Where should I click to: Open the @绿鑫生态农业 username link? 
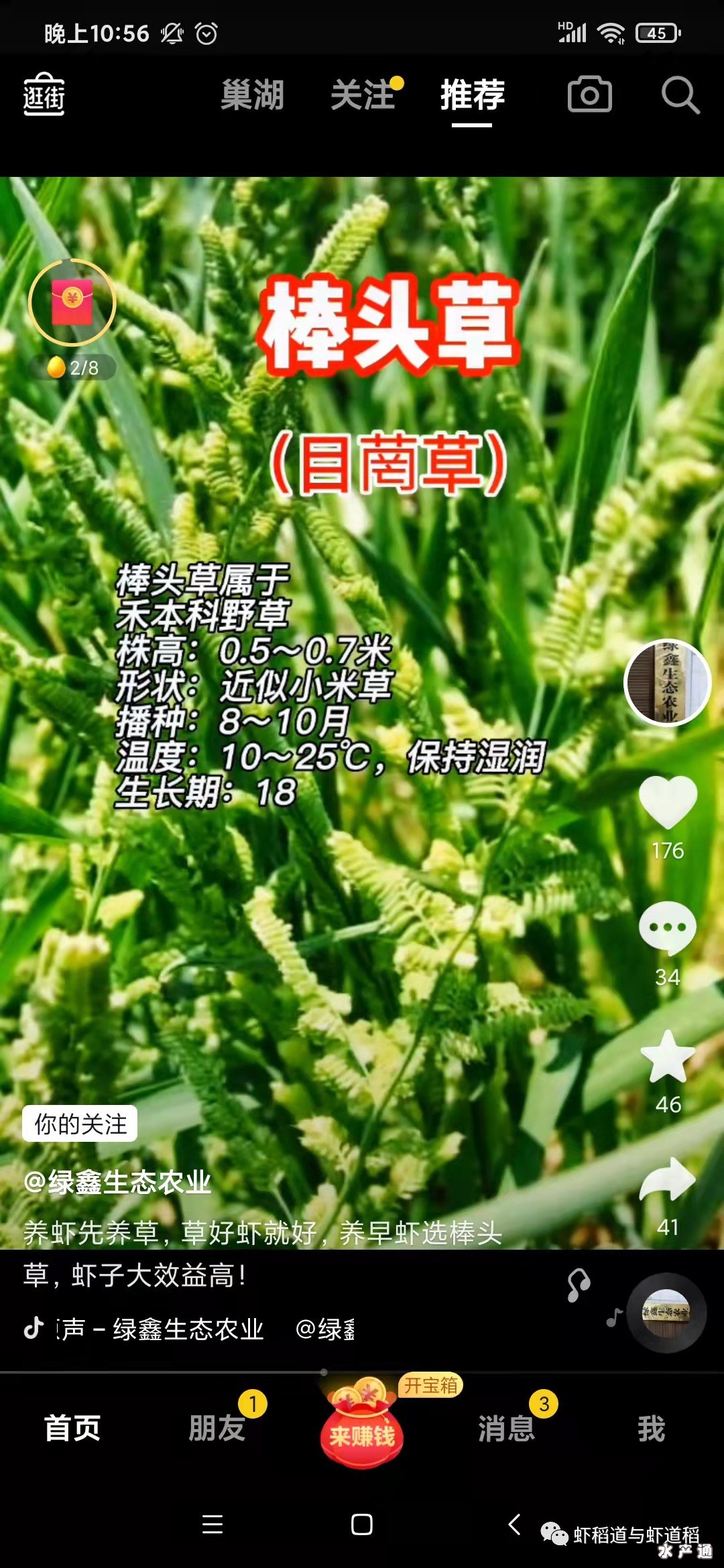click(x=118, y=1182)
